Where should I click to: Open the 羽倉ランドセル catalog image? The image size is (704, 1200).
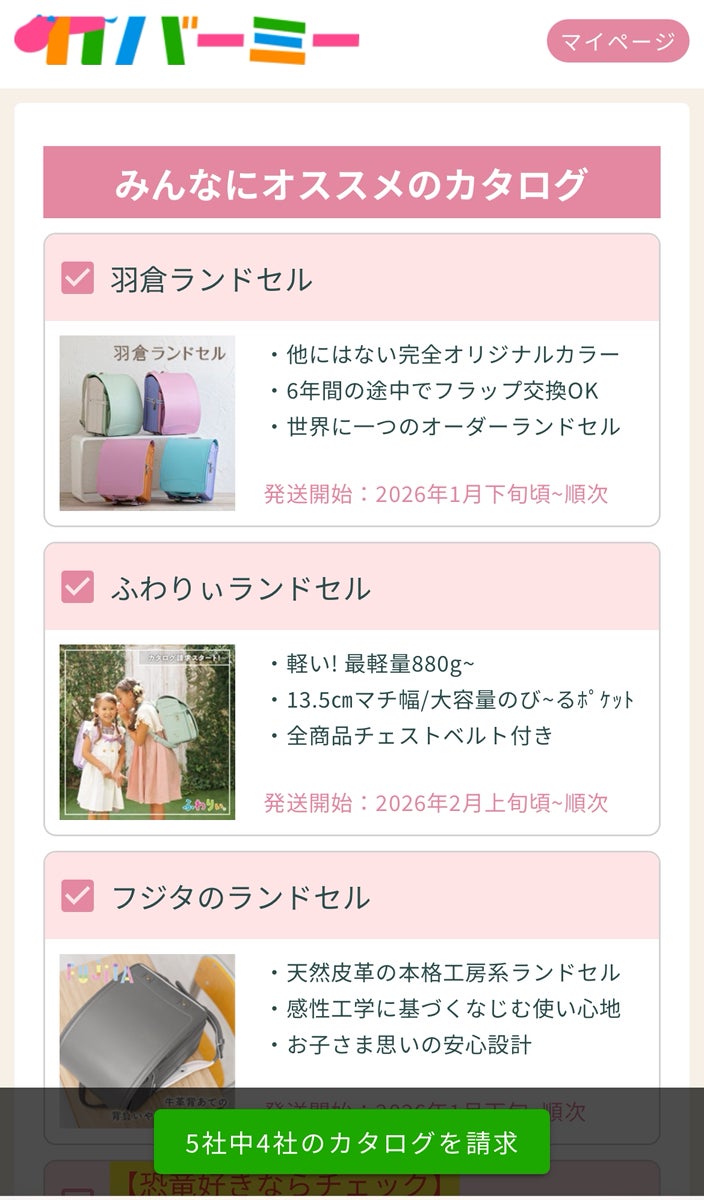tap(147, 423)
